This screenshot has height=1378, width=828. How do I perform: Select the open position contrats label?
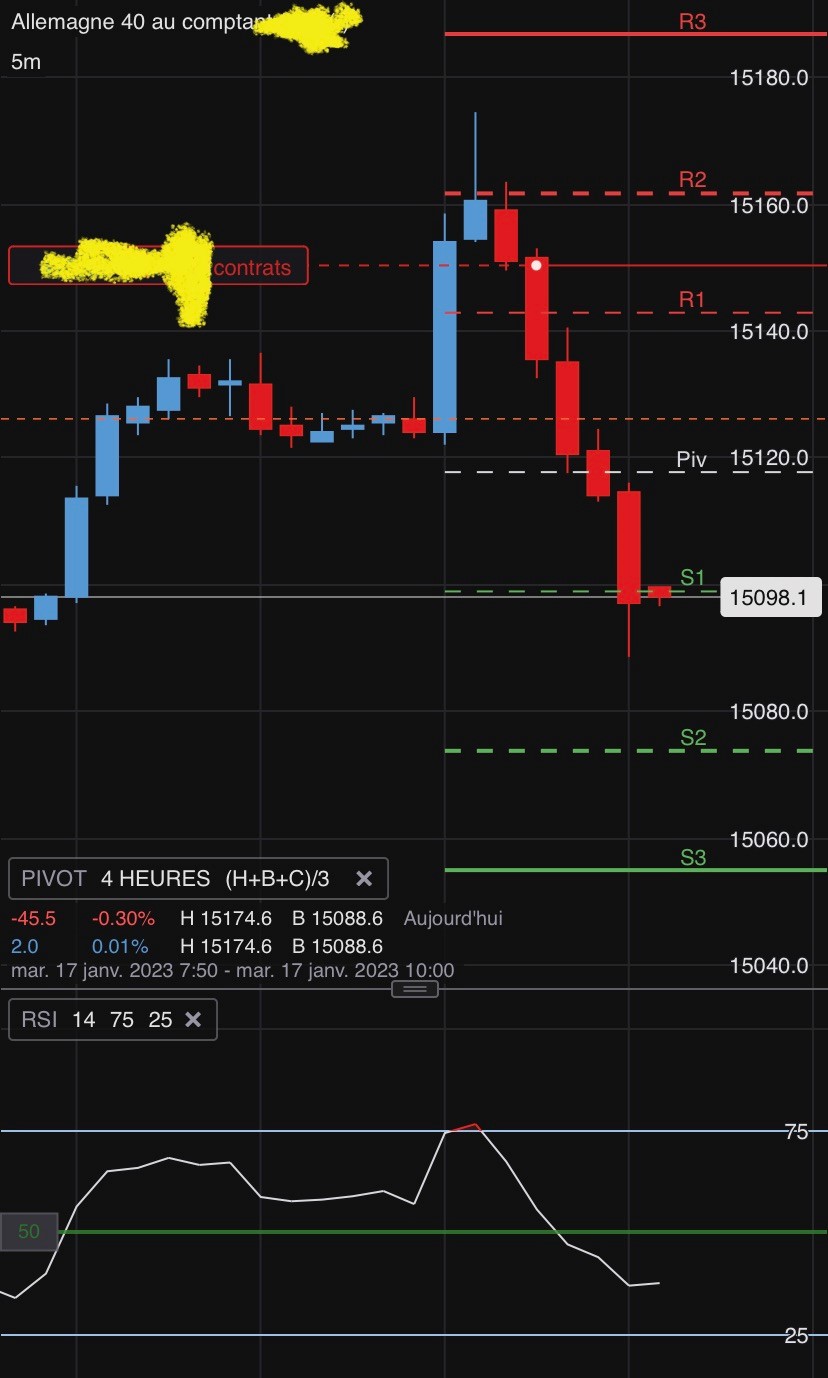(158, 266)
